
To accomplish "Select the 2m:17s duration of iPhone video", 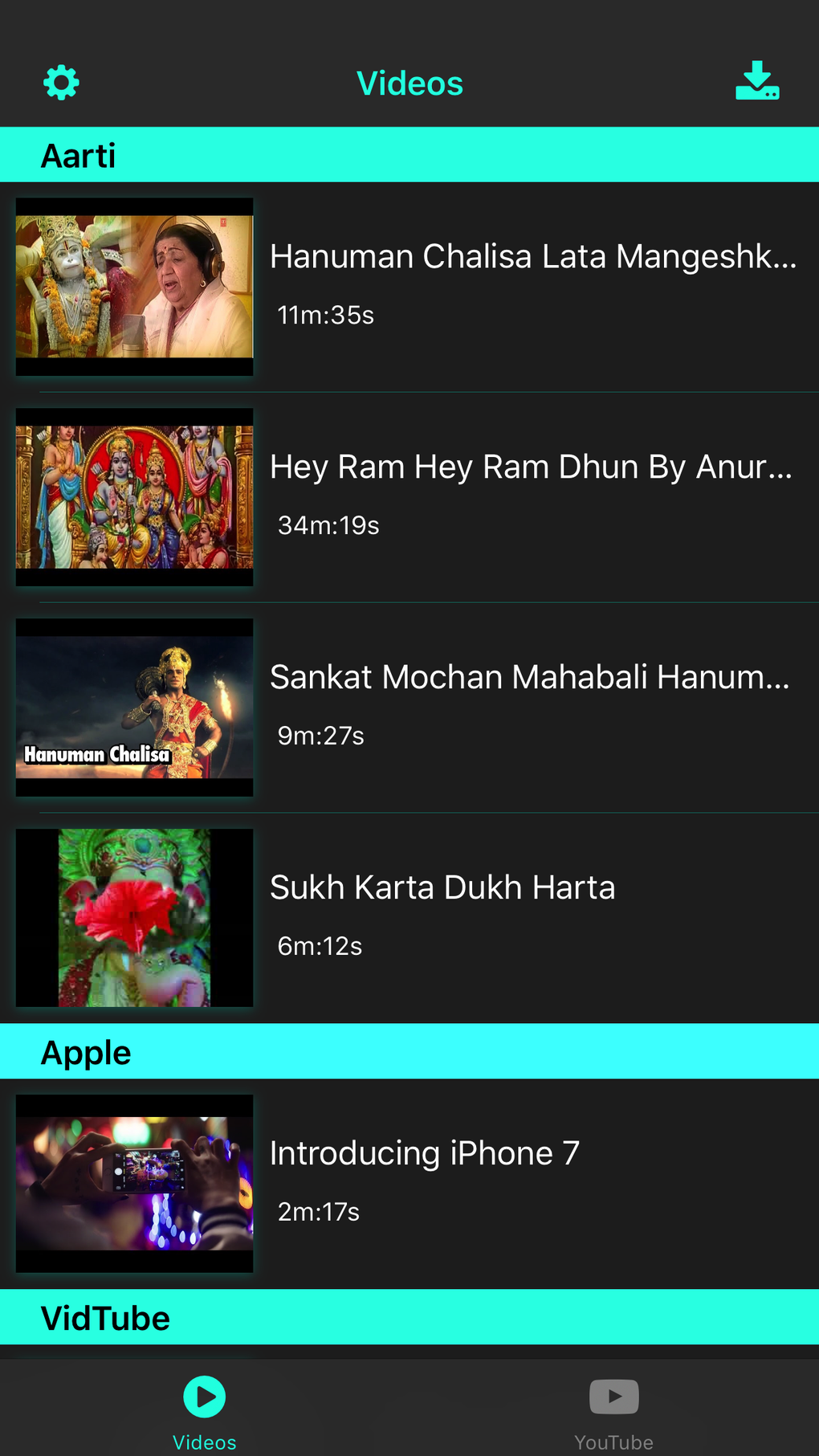I will (319, 1212).
